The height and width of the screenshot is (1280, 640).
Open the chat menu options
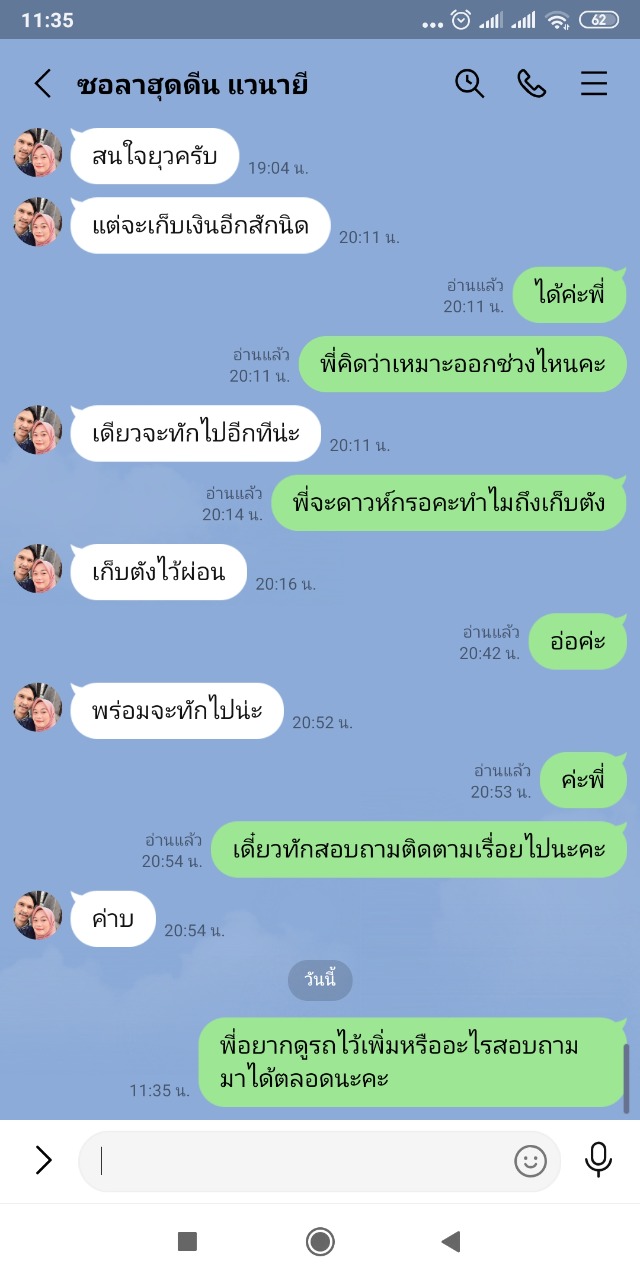pos(594,84)
